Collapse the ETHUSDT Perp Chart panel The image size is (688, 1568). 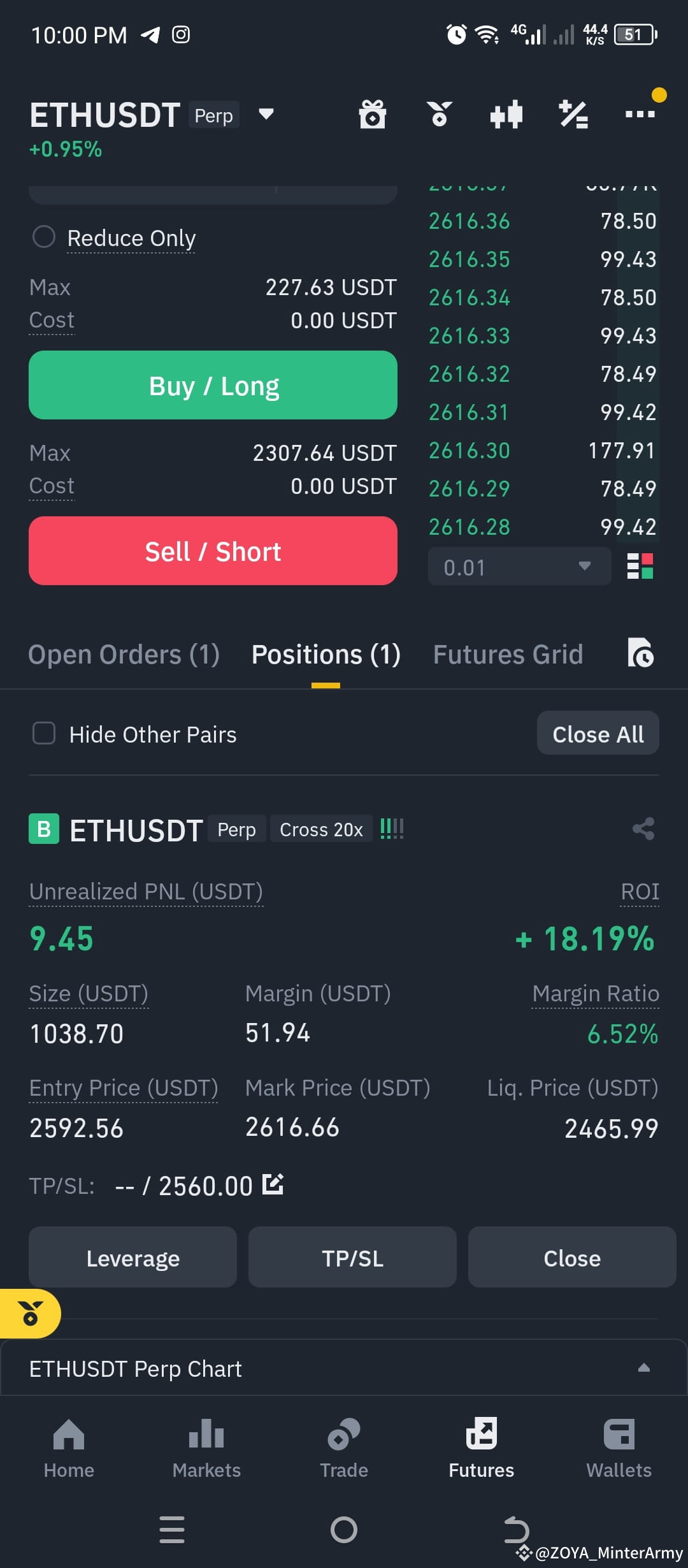(643, 1368)
